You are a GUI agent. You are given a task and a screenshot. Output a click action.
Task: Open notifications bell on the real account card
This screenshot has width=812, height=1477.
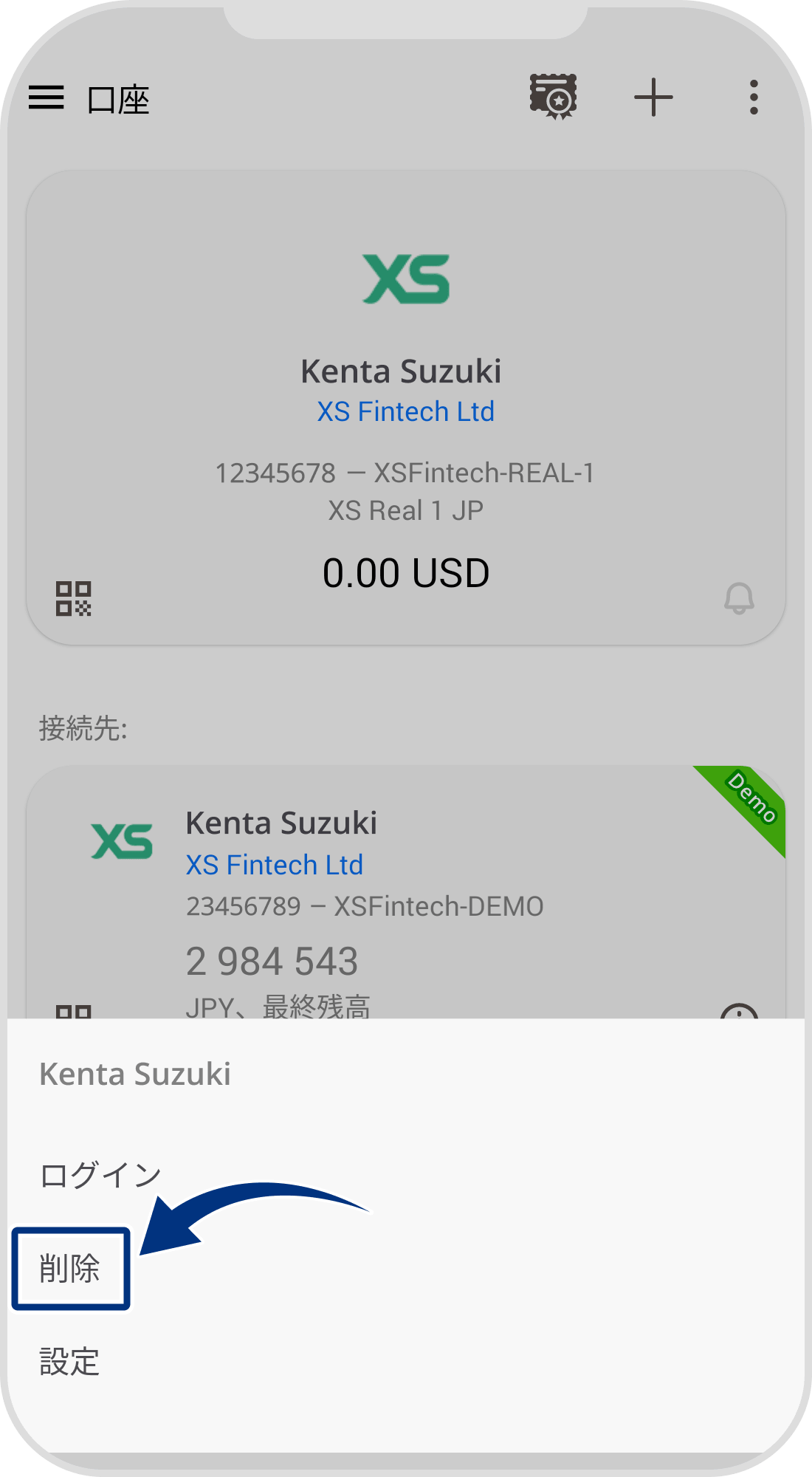[738, 598]
